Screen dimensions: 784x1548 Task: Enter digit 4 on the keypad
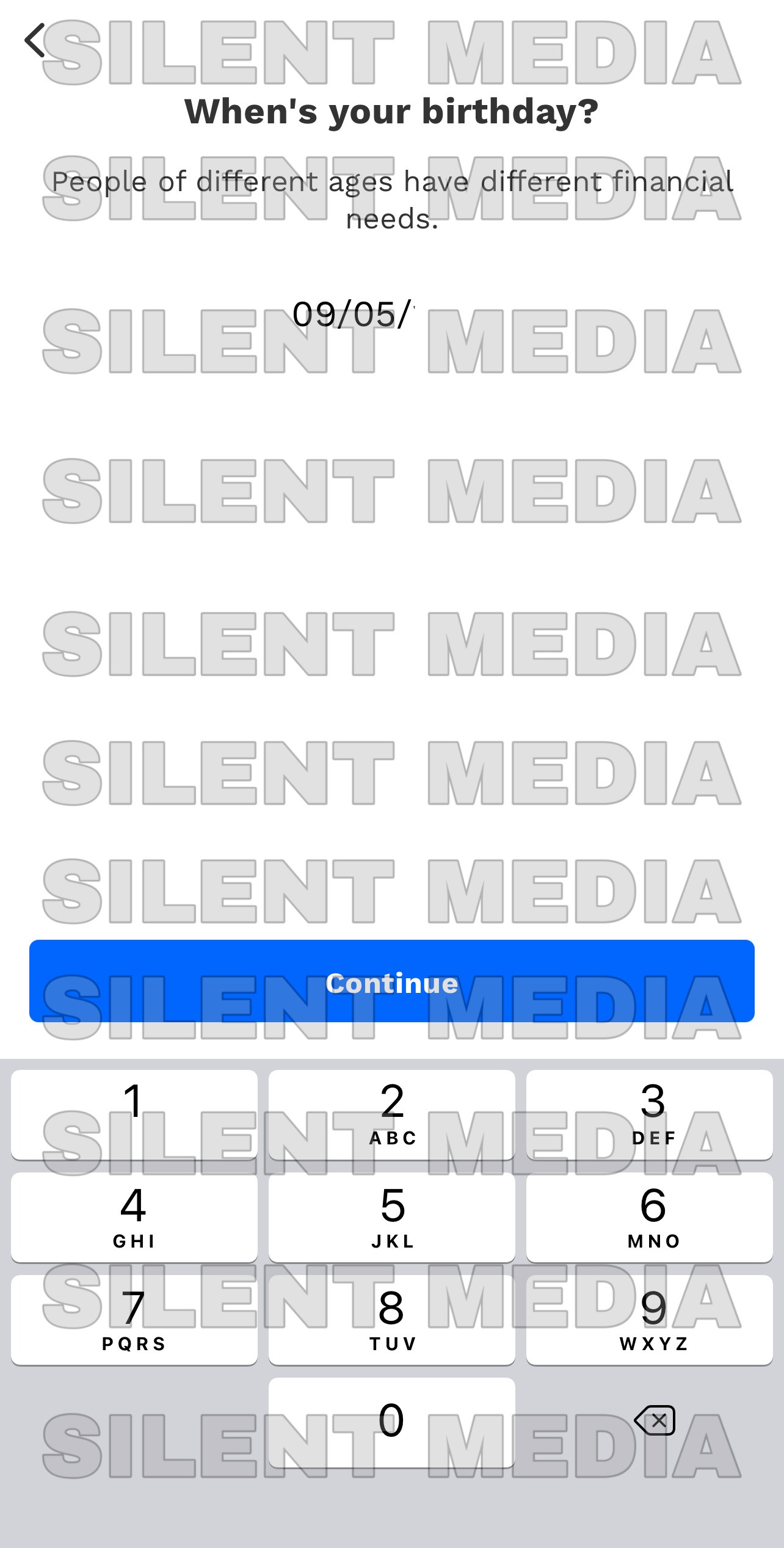click(x=134, y=1216)
